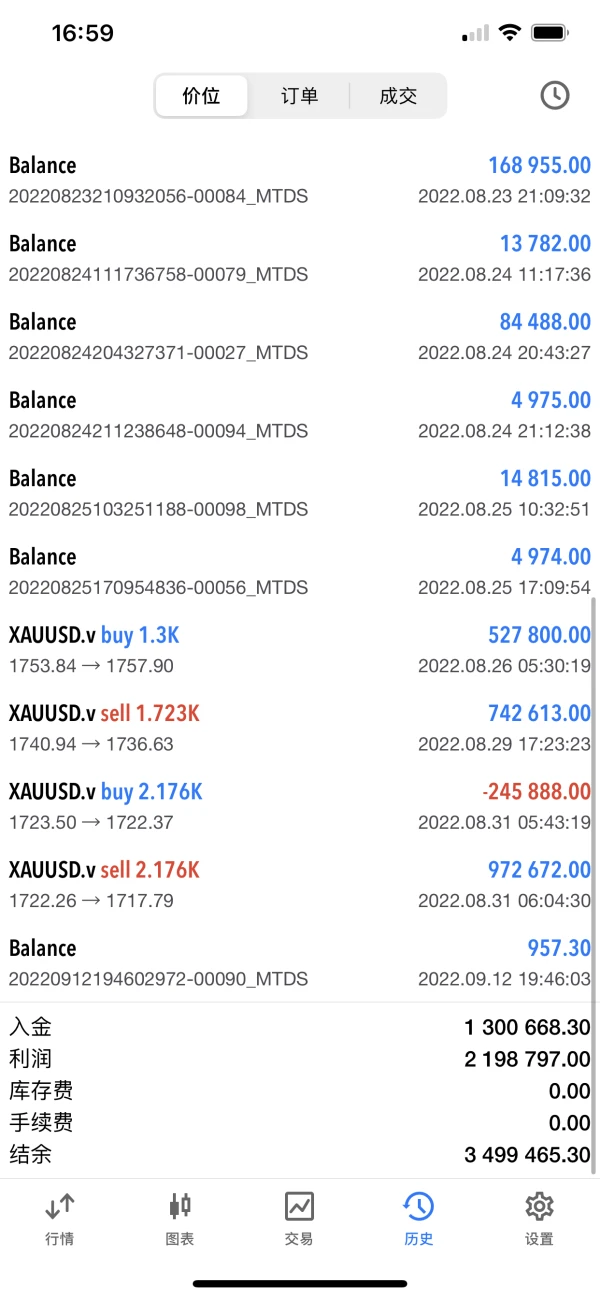The width and height of the screenshot is (600, 1299).
Task: Tap the Balance entry of 957.30
Action: (x=299, y=962)
